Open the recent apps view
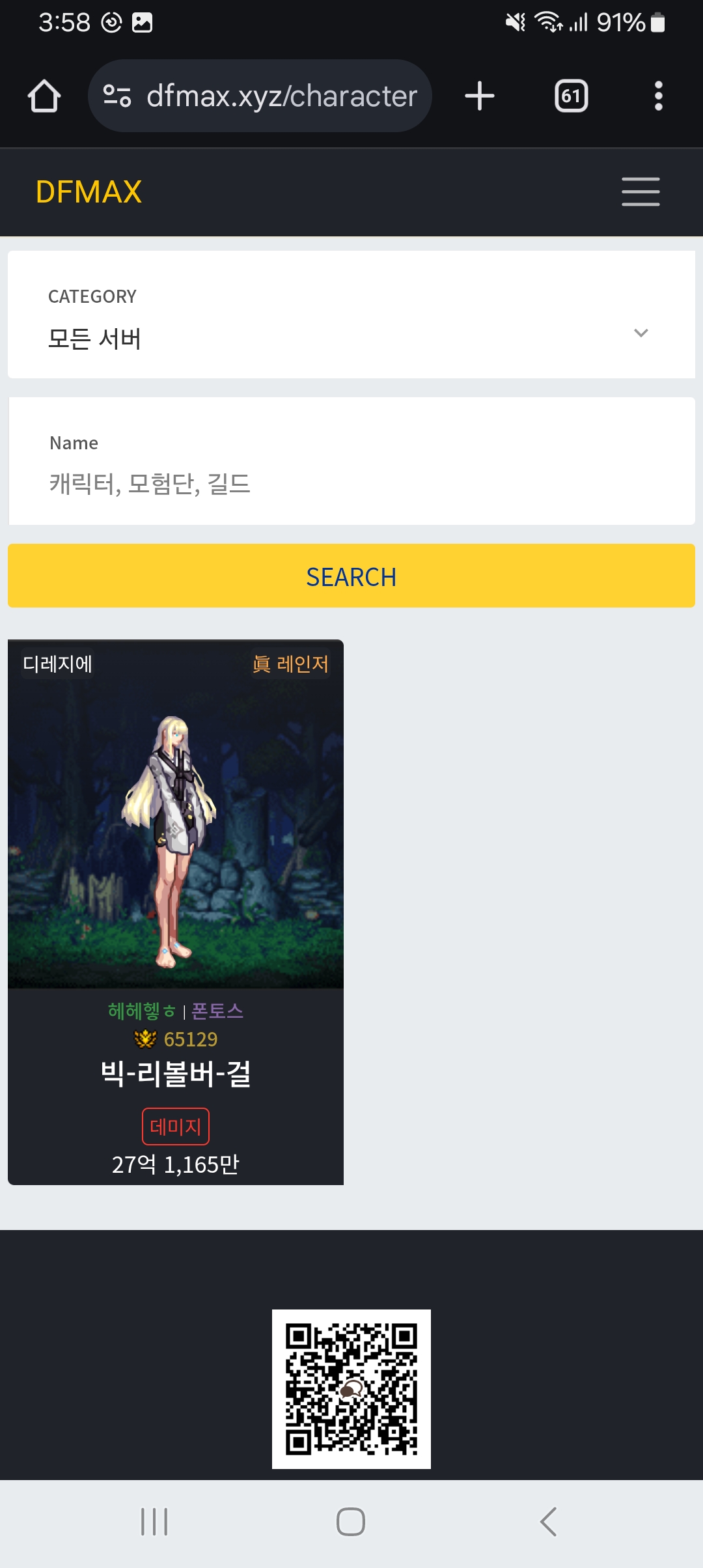Screen dimensions: 703x1568 154,1522
